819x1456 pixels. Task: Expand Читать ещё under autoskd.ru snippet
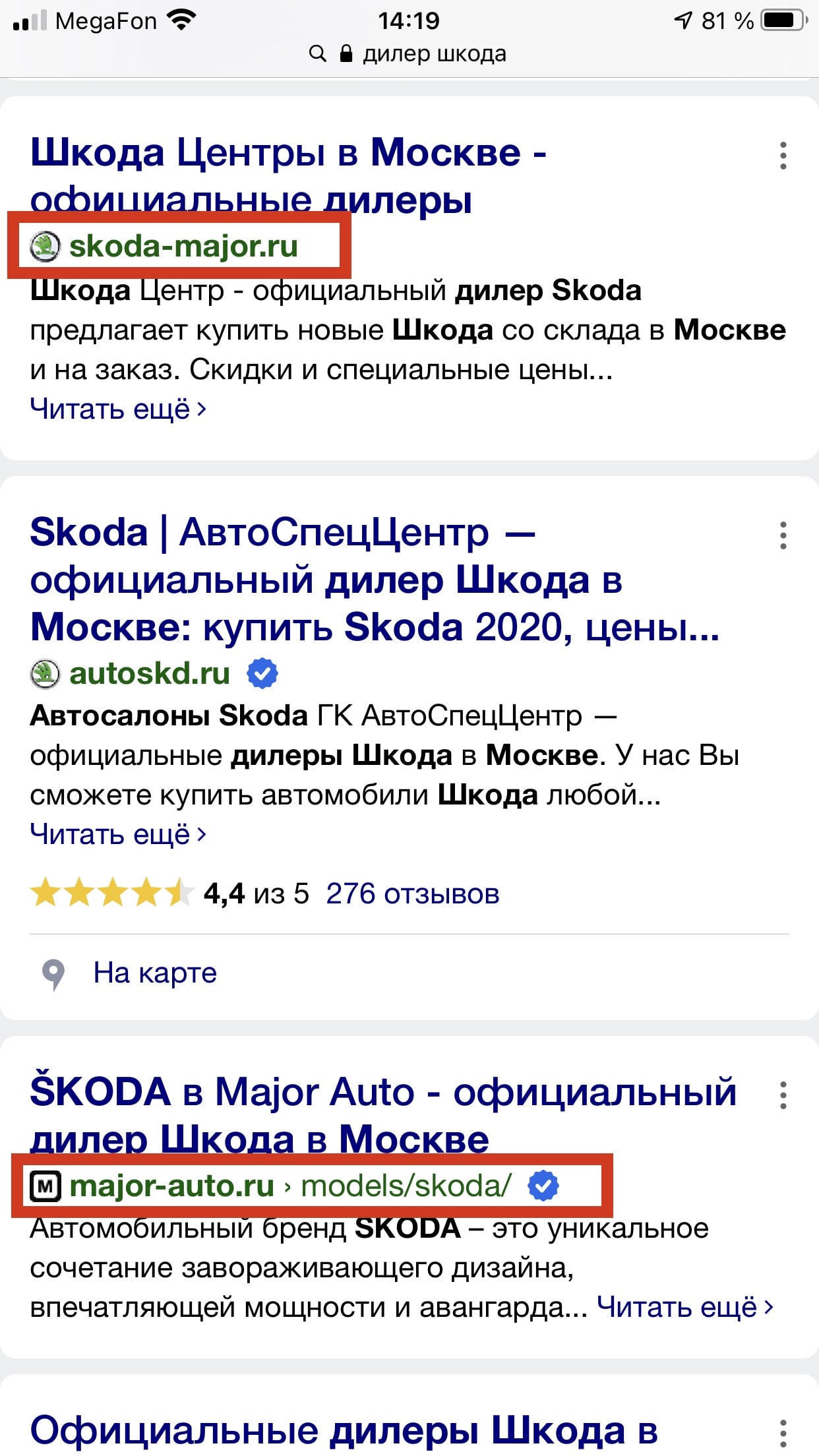pyautogui.click(x=119, y=835)
